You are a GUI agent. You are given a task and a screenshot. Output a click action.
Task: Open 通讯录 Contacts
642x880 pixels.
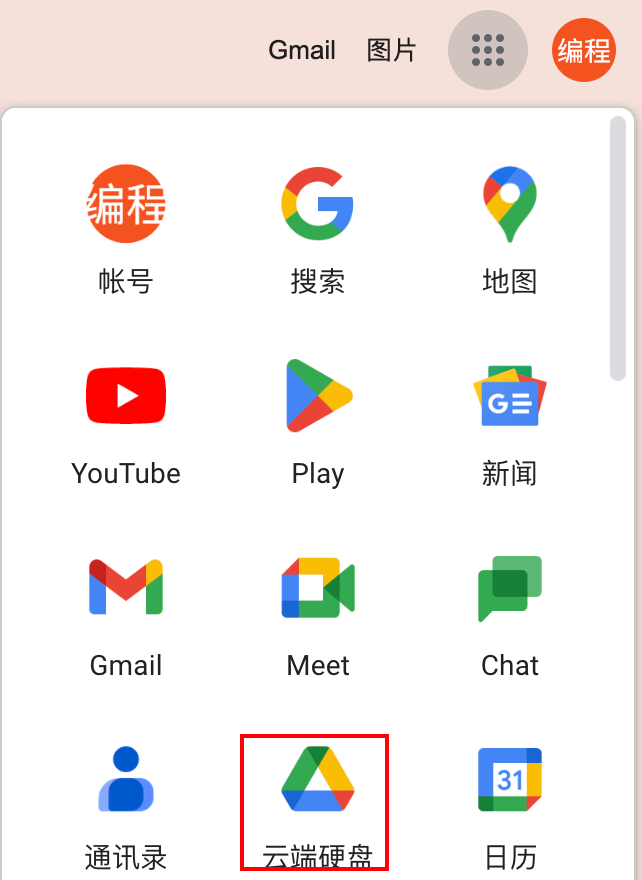tap(126, 806)
